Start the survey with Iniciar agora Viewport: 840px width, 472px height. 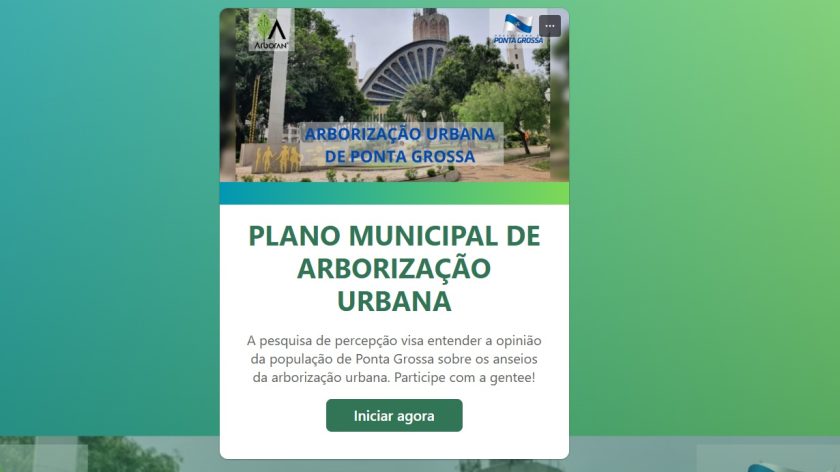point(394,415)
